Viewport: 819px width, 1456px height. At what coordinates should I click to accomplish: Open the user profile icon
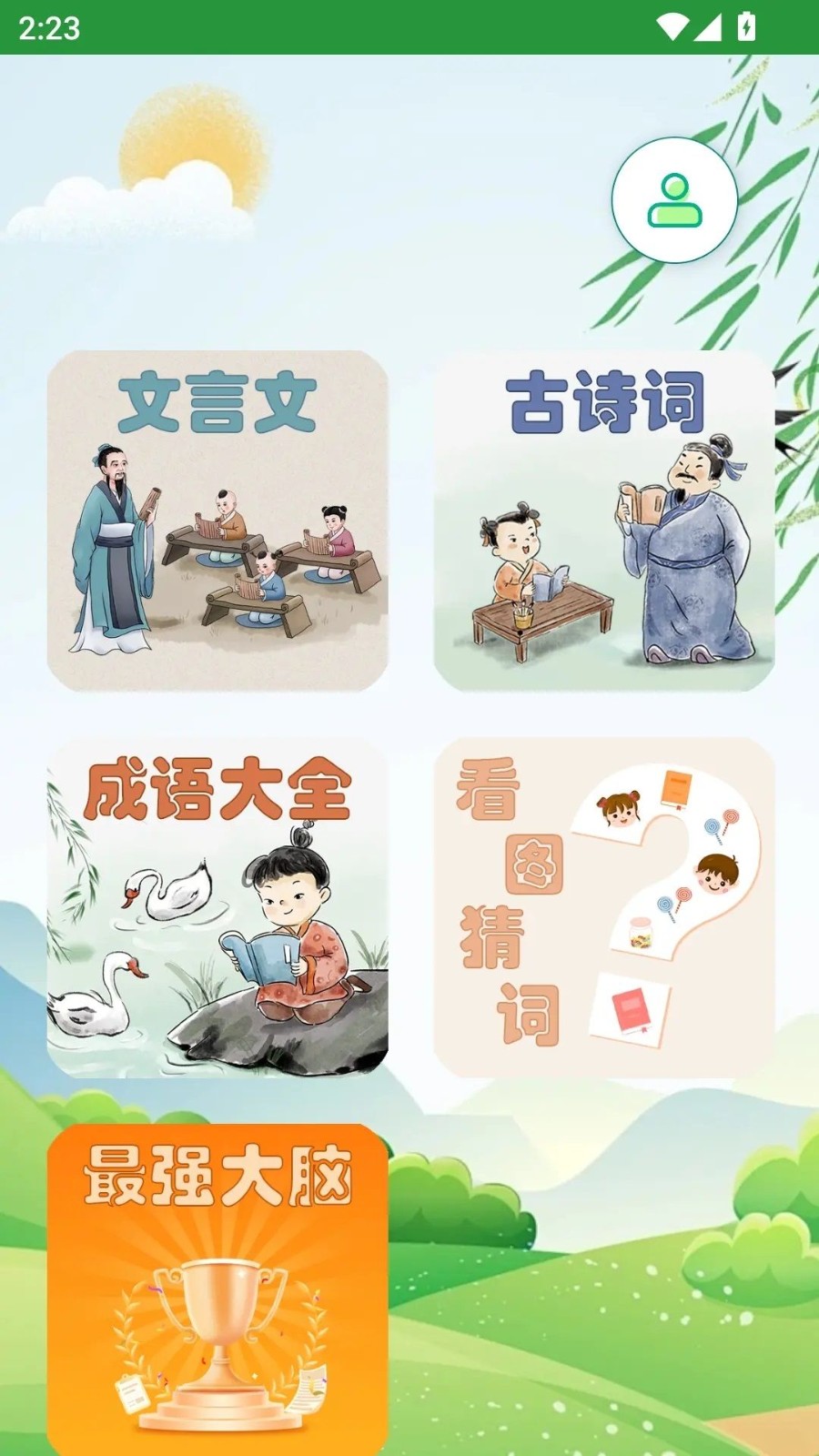674,200
